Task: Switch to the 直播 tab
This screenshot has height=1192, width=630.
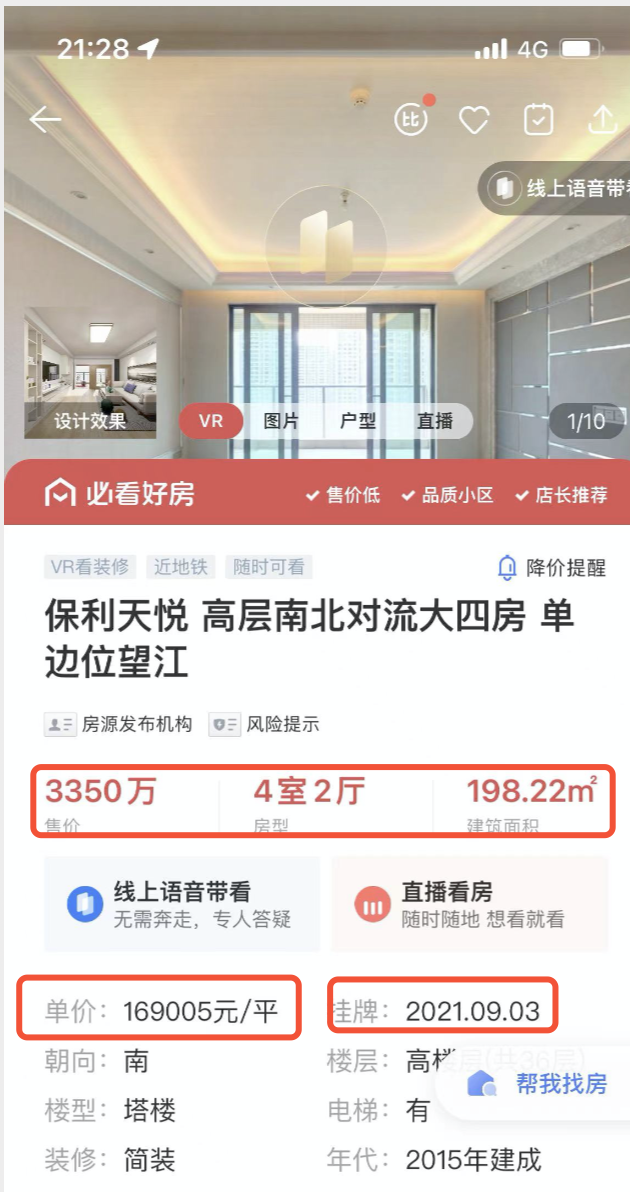Action: (x=435, y=421)
